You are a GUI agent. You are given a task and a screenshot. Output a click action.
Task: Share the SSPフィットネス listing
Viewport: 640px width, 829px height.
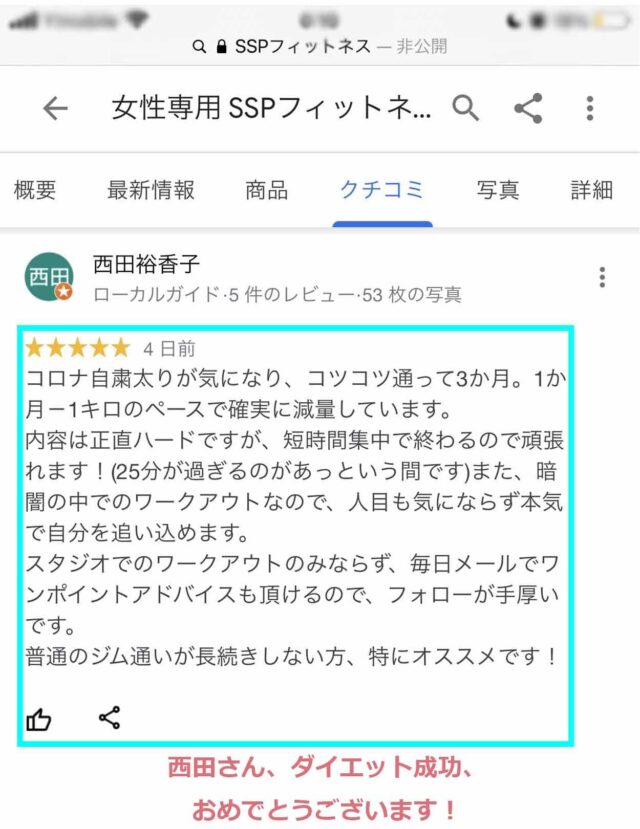pos(528,108)
